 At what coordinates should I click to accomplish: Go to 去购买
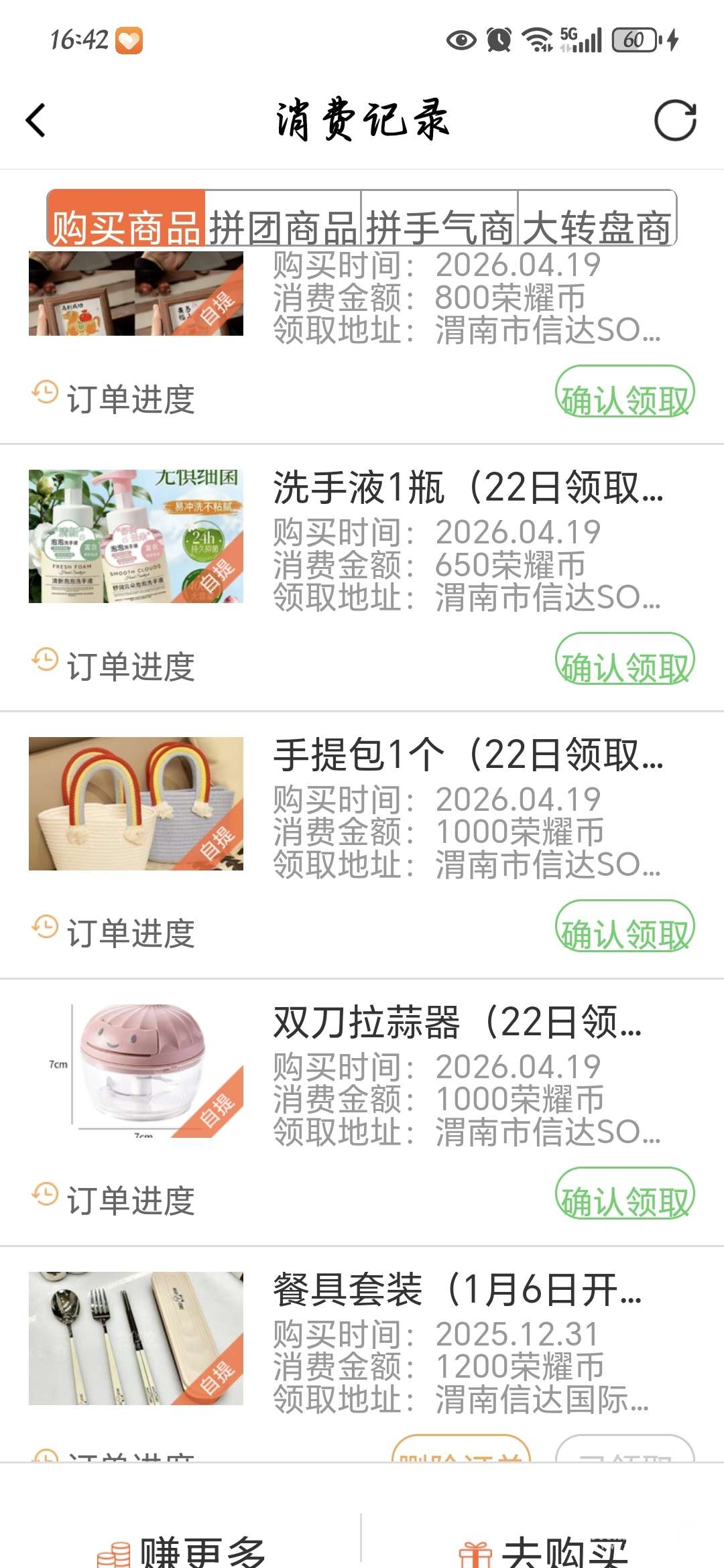pos(543,1548)
